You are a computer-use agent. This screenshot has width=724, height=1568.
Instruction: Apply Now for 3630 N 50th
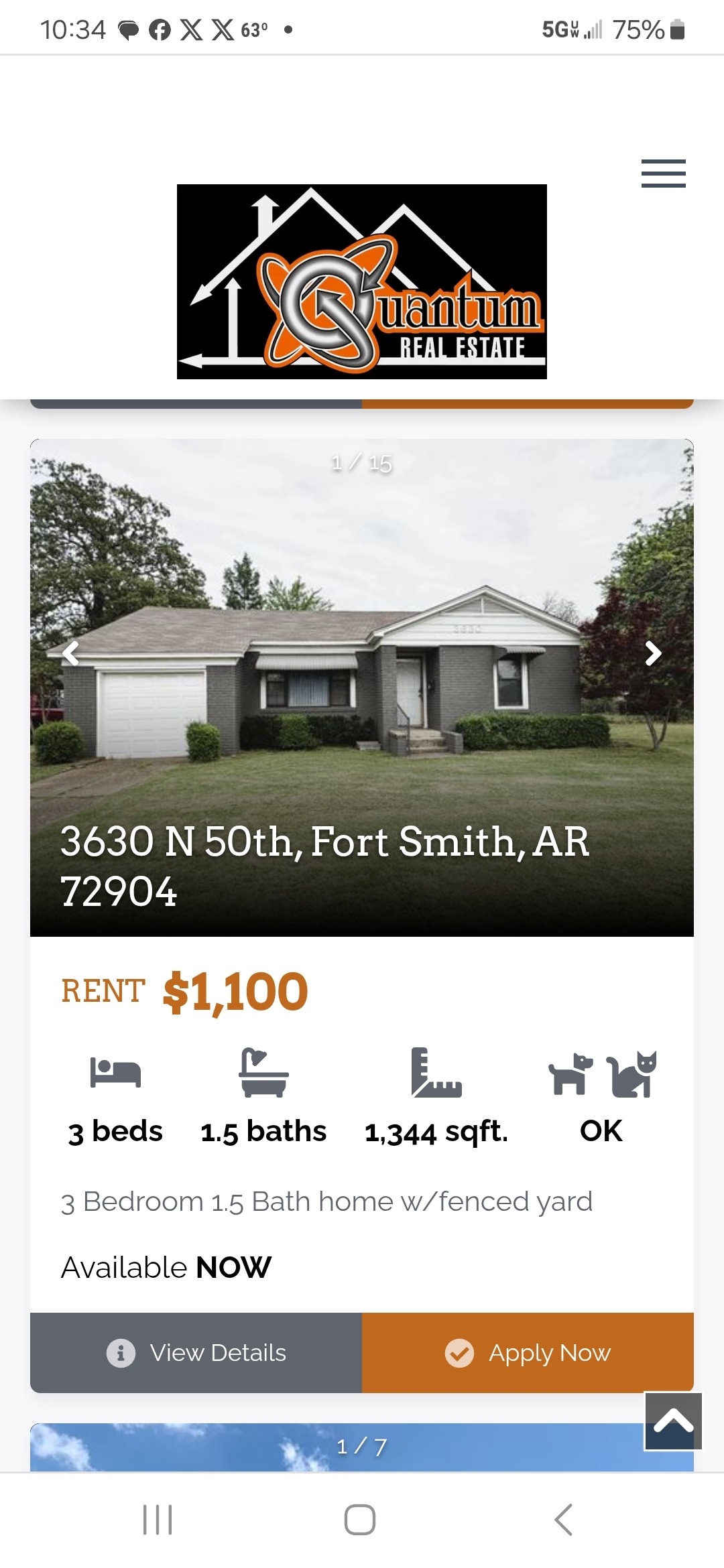[528, 1353]
